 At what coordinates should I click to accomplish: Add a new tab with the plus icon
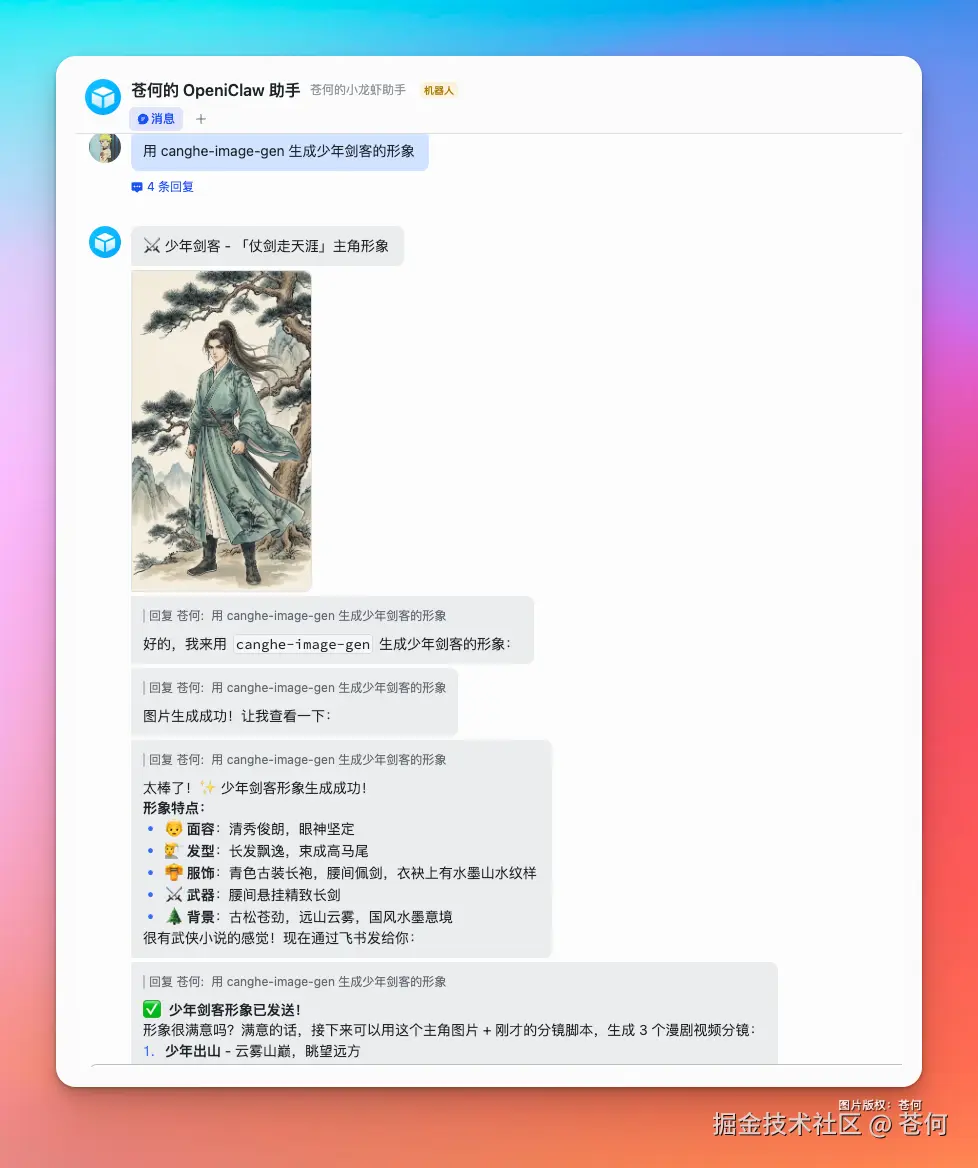click(x=201, y=119)
